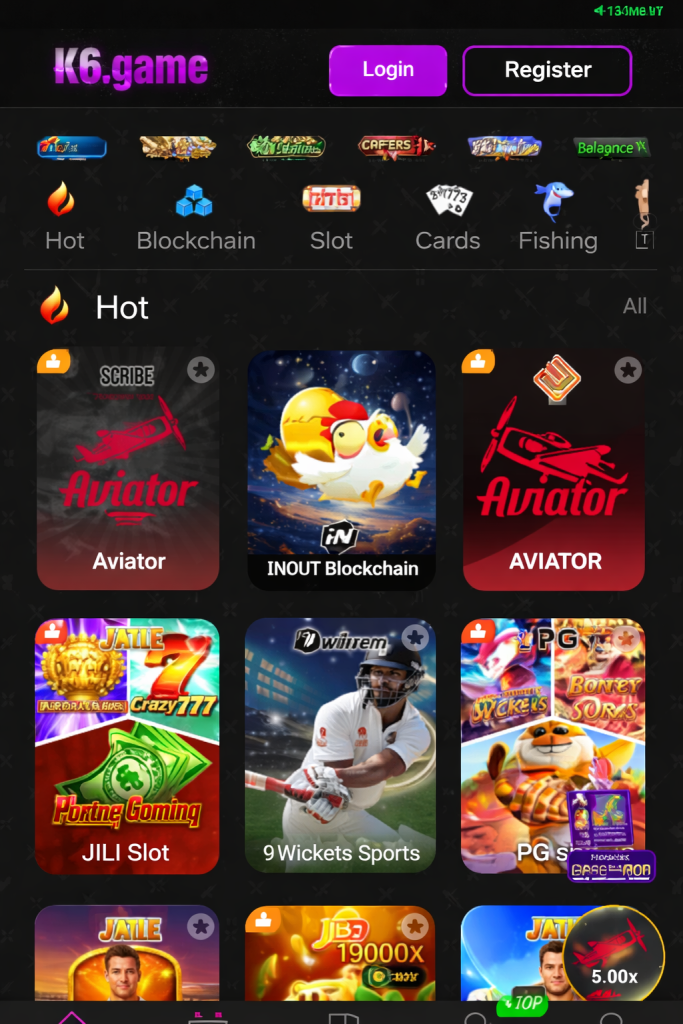Screen dimensions: 683x1024
Task: Show the Cards game category
Action: (447, 217)
